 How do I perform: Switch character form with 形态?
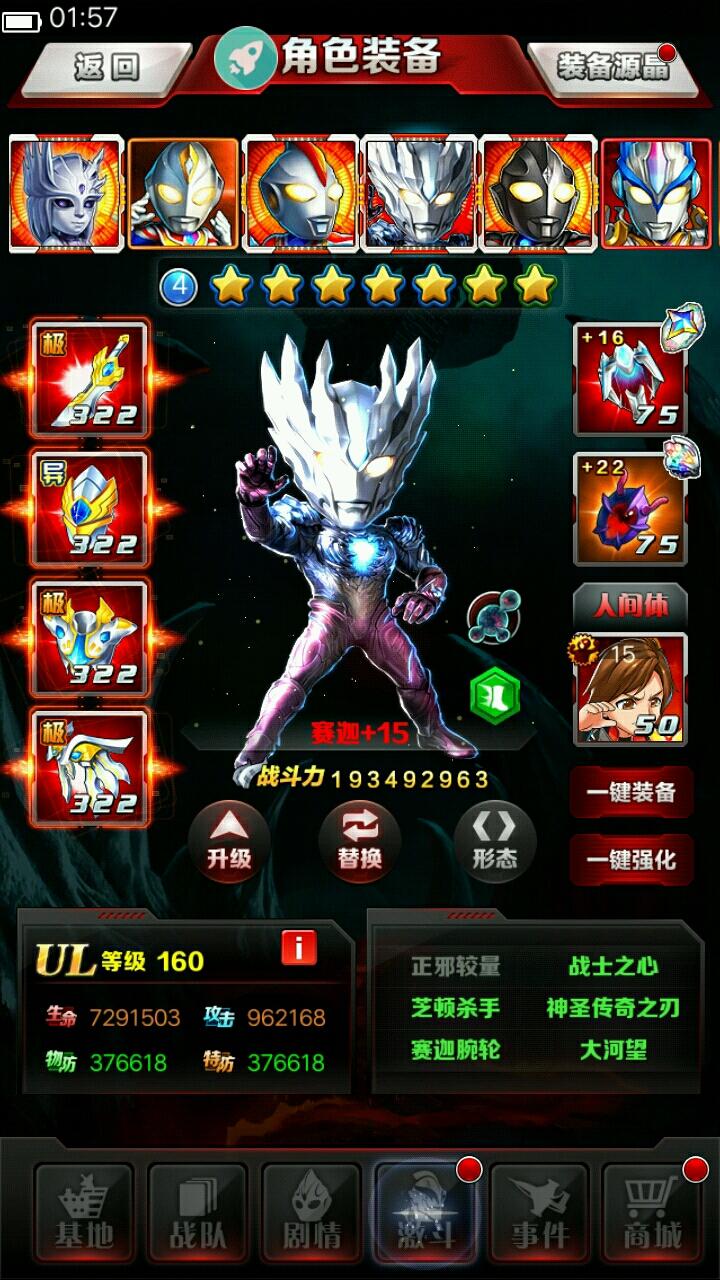494,842
